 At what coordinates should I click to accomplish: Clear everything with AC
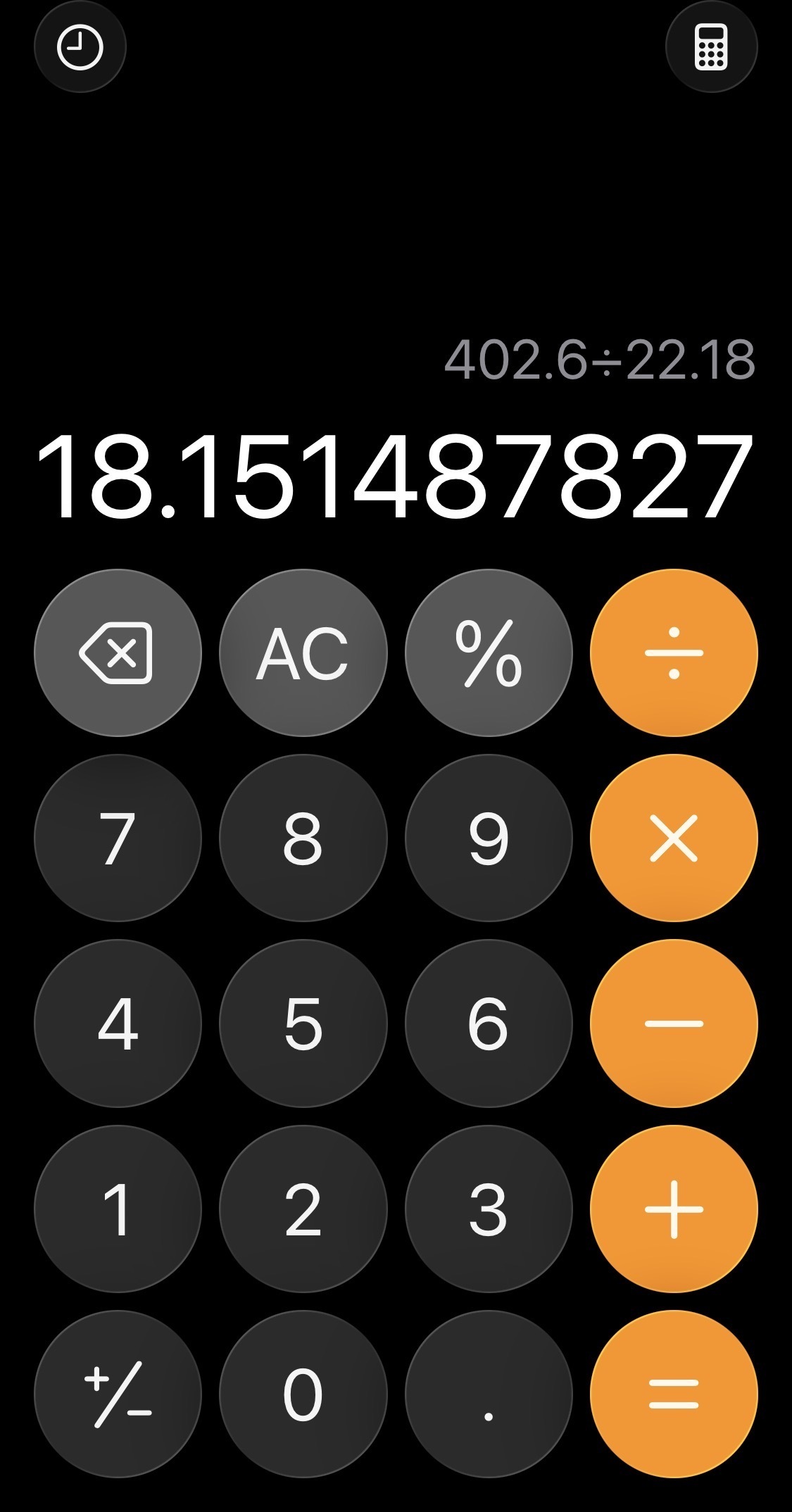[303, 653]
